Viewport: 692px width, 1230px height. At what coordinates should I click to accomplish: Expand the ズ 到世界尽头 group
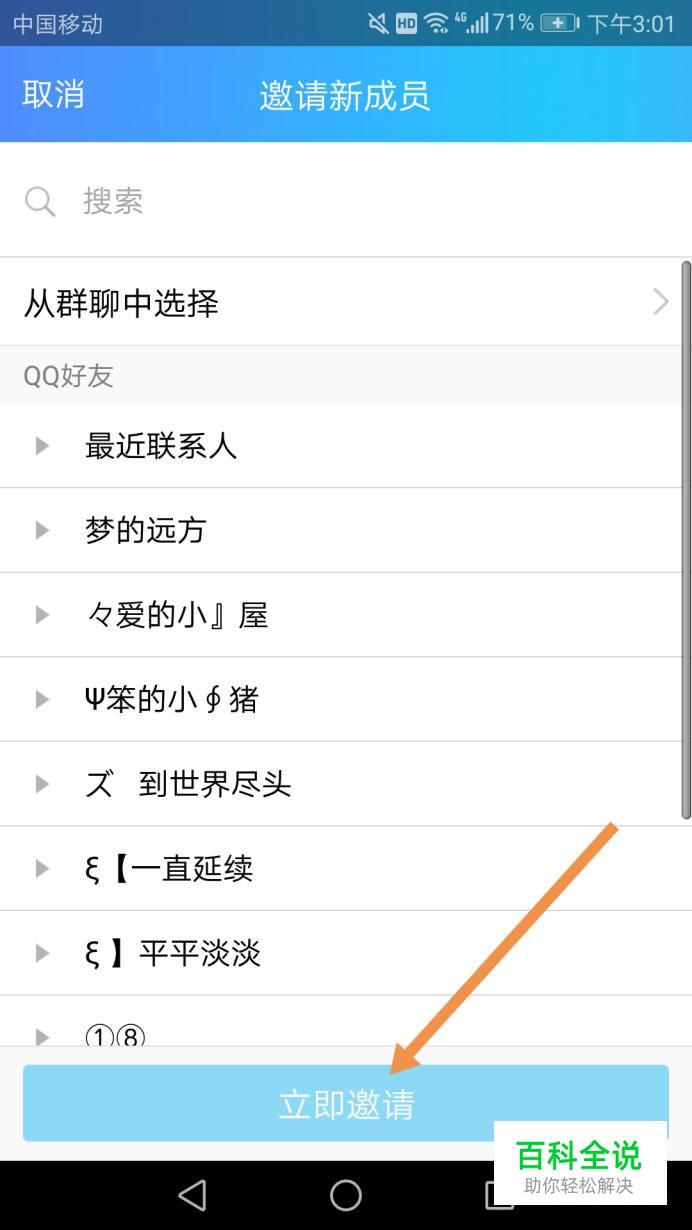pos(340,784)
